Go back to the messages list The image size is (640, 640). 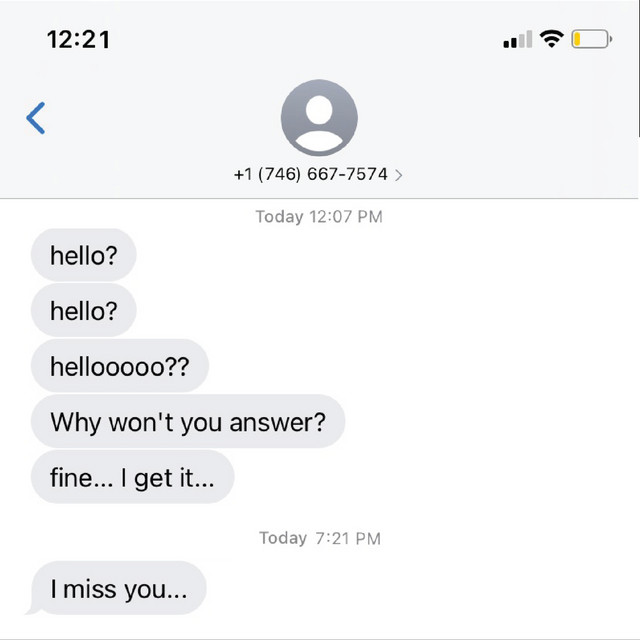coord(36,118)
